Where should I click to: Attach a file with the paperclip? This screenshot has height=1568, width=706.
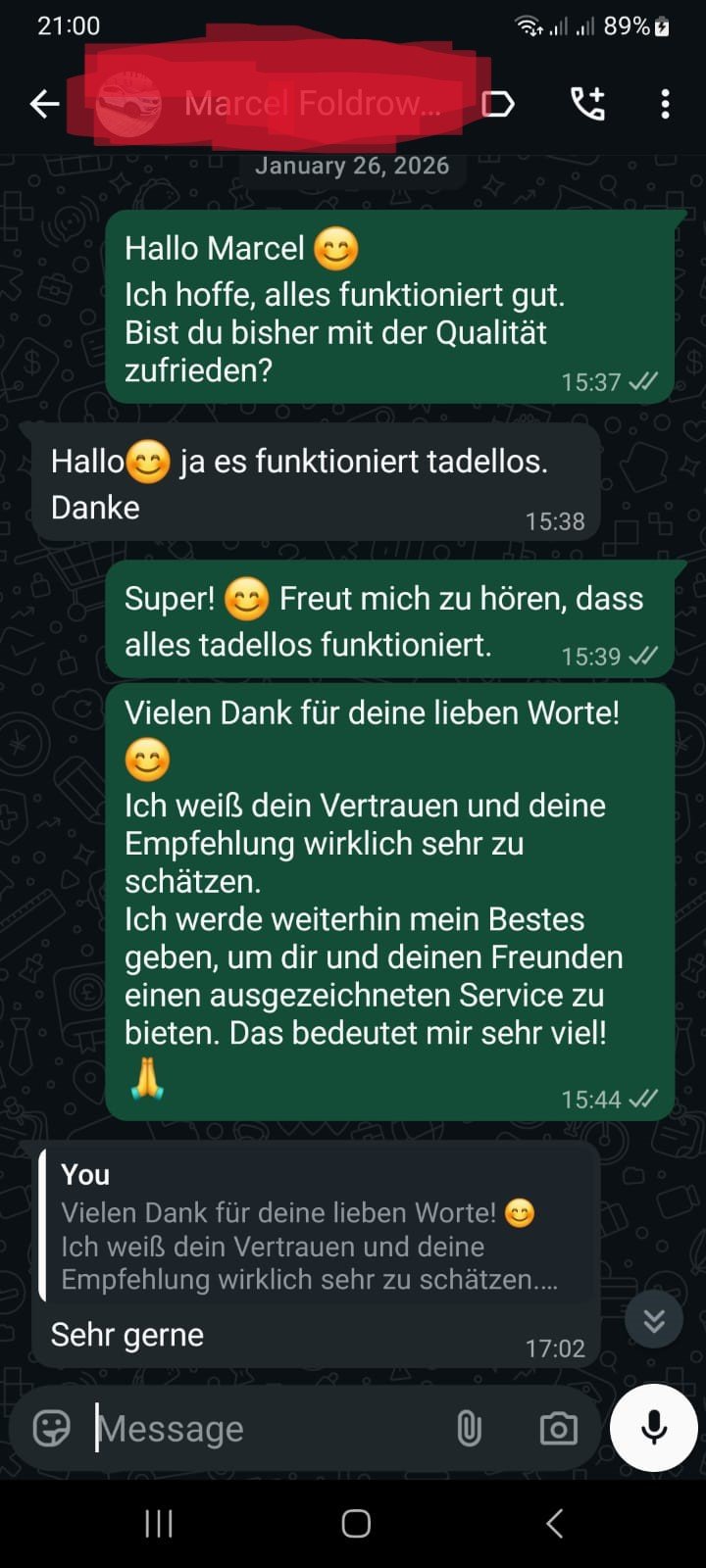point(470,1428)
